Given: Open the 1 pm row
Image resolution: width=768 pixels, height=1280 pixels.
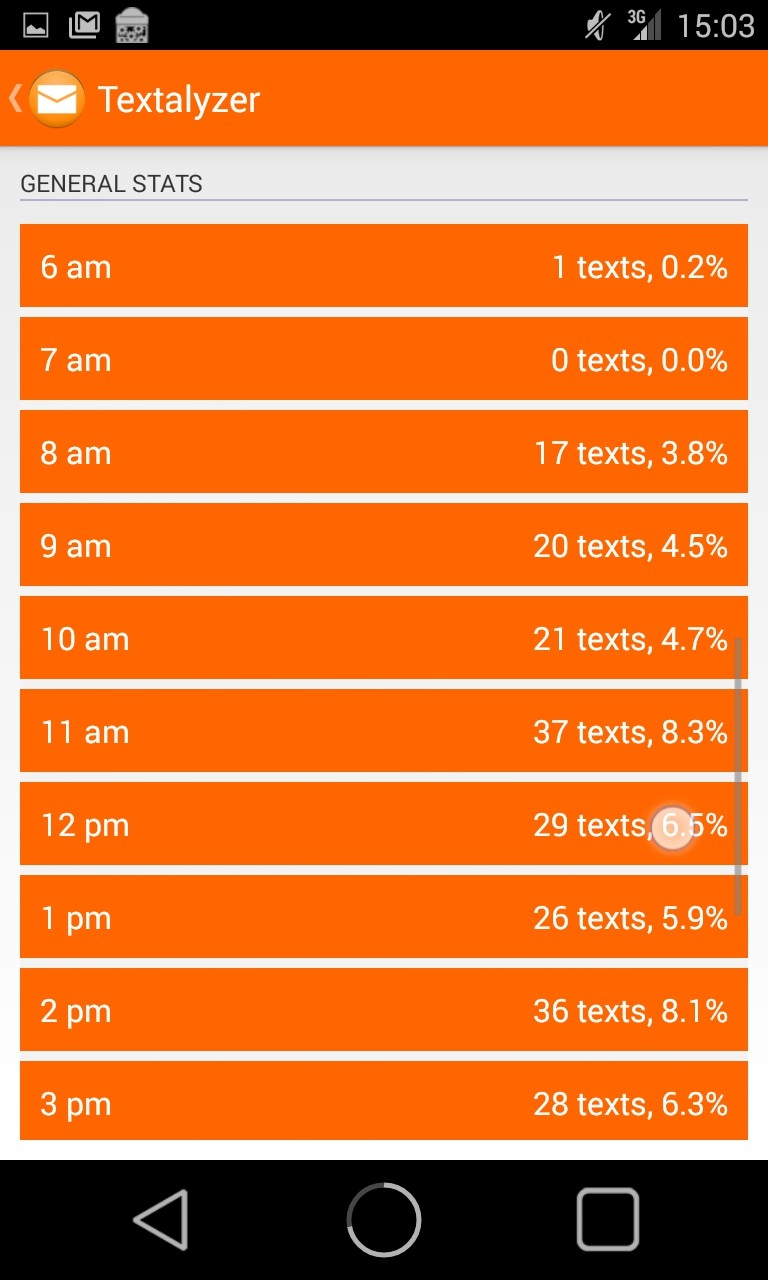Looking at the screenshot, I should 384,917.
